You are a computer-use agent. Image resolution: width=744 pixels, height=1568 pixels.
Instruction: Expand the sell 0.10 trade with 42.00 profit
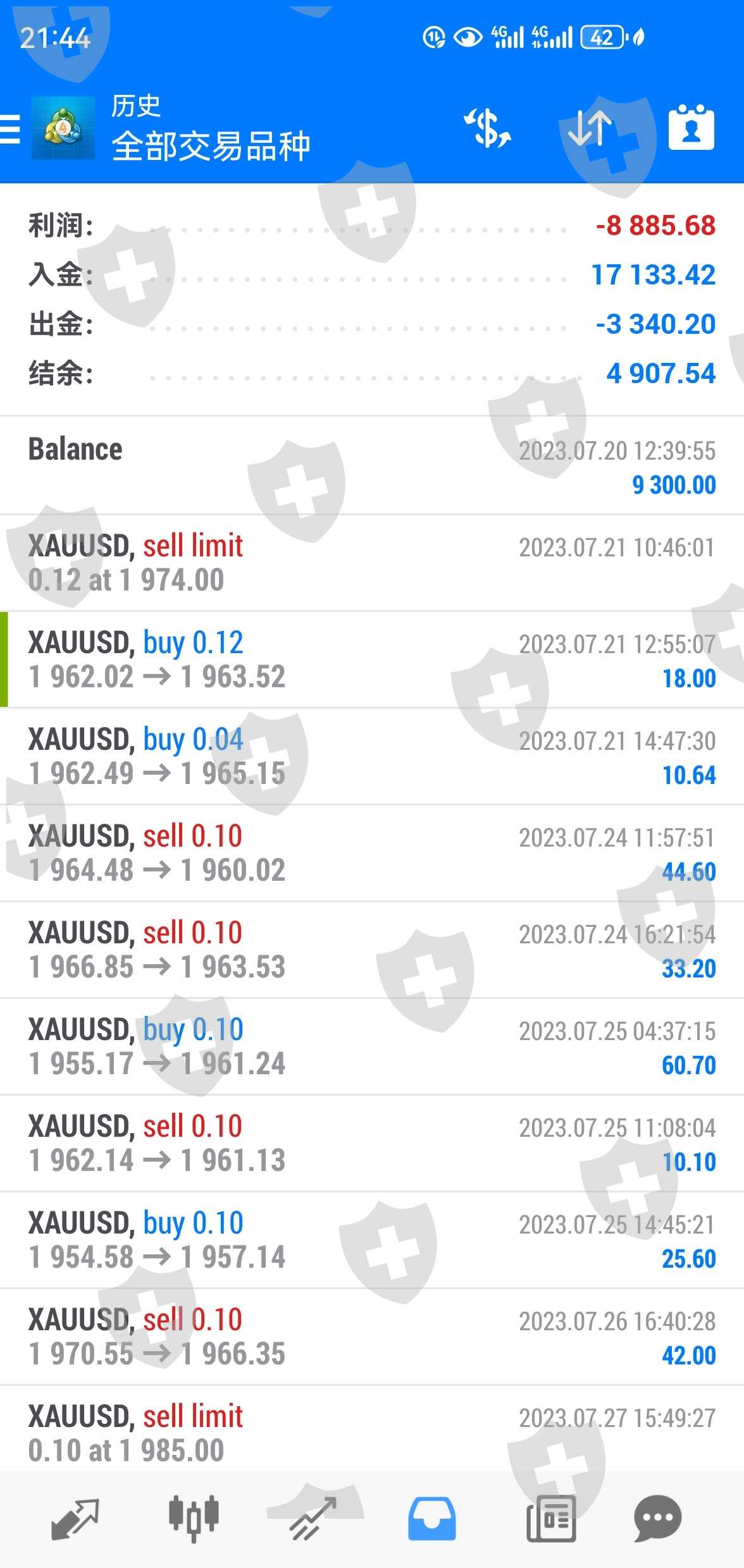372,1337
